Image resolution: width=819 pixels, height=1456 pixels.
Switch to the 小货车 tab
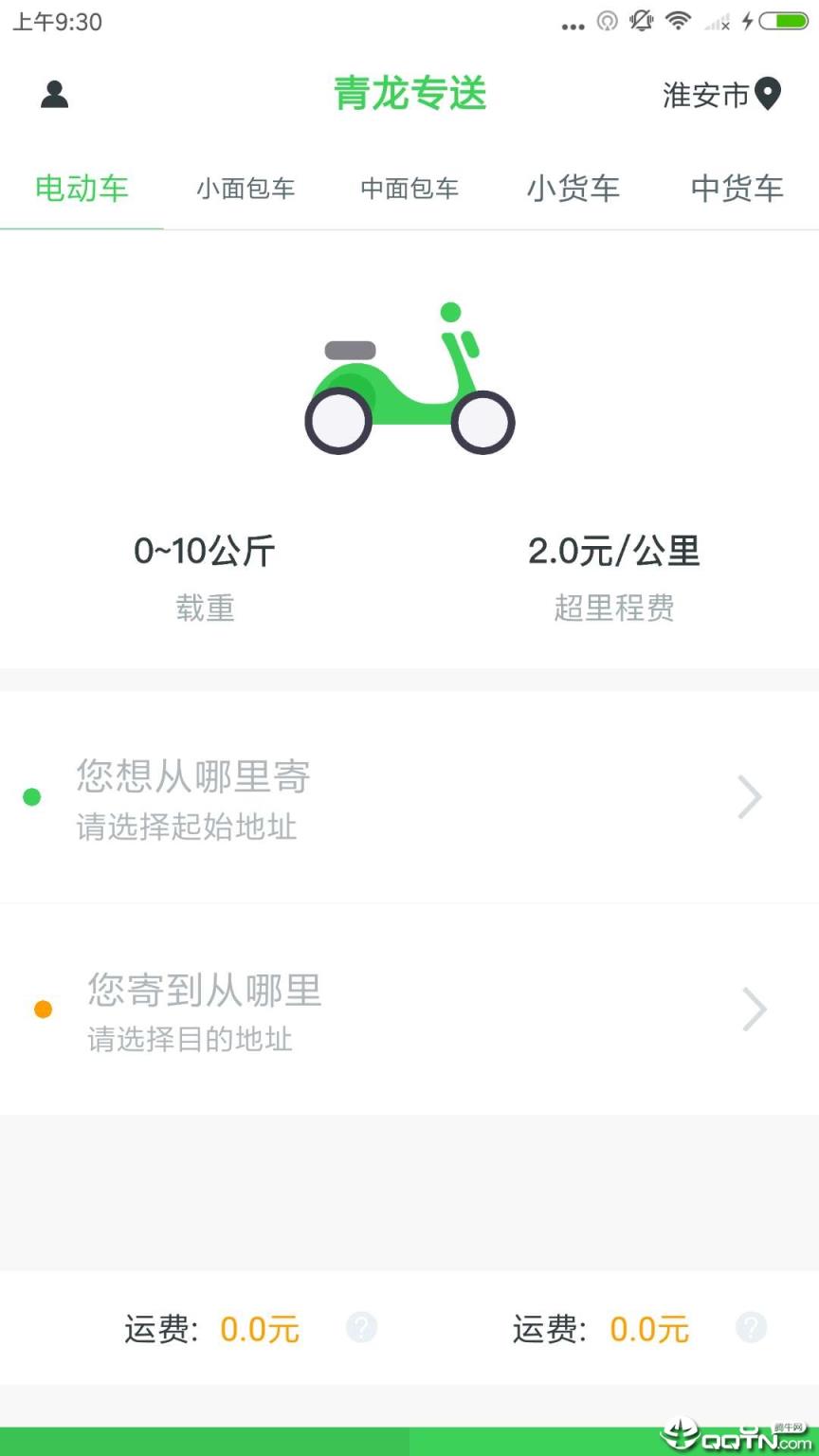573,189
